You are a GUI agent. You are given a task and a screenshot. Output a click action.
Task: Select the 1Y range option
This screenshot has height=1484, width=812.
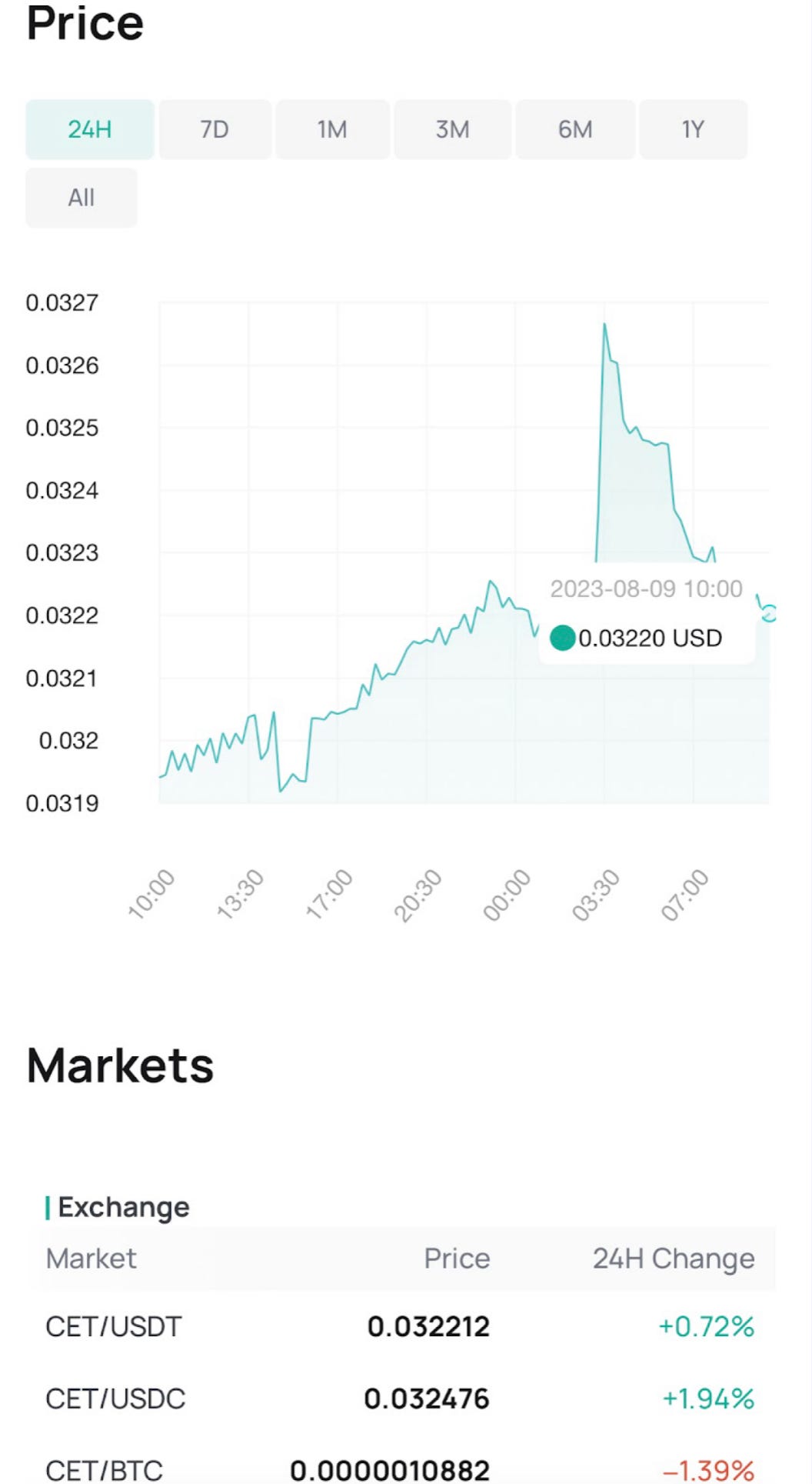[x=692, y=129]
